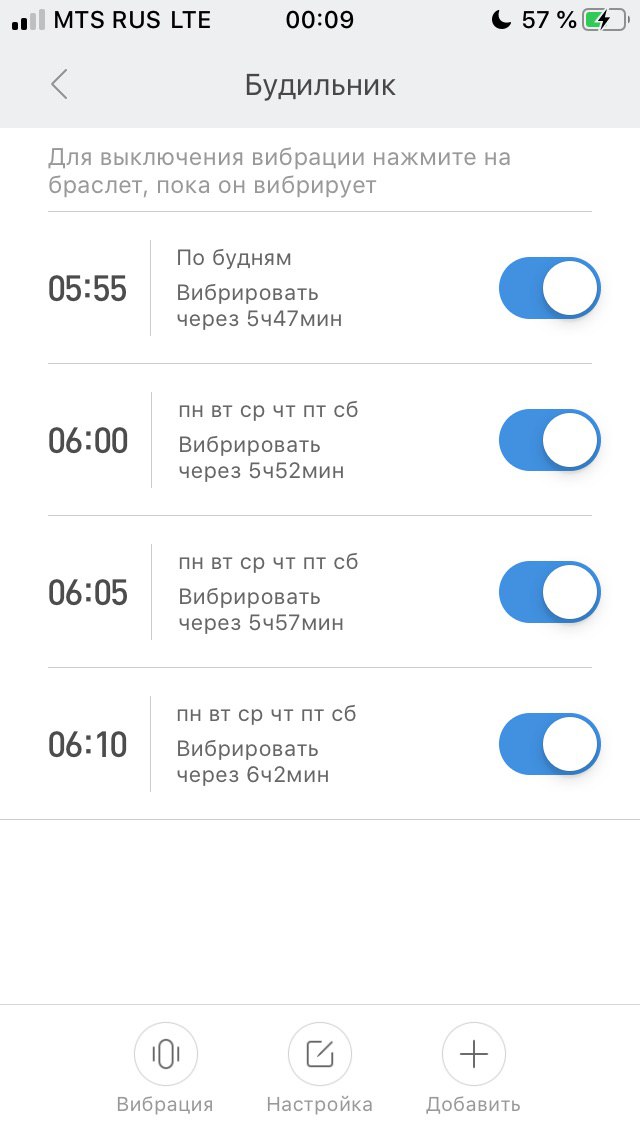
Task: Turn off the 05:55 alarm
Action: click(549, 288)
